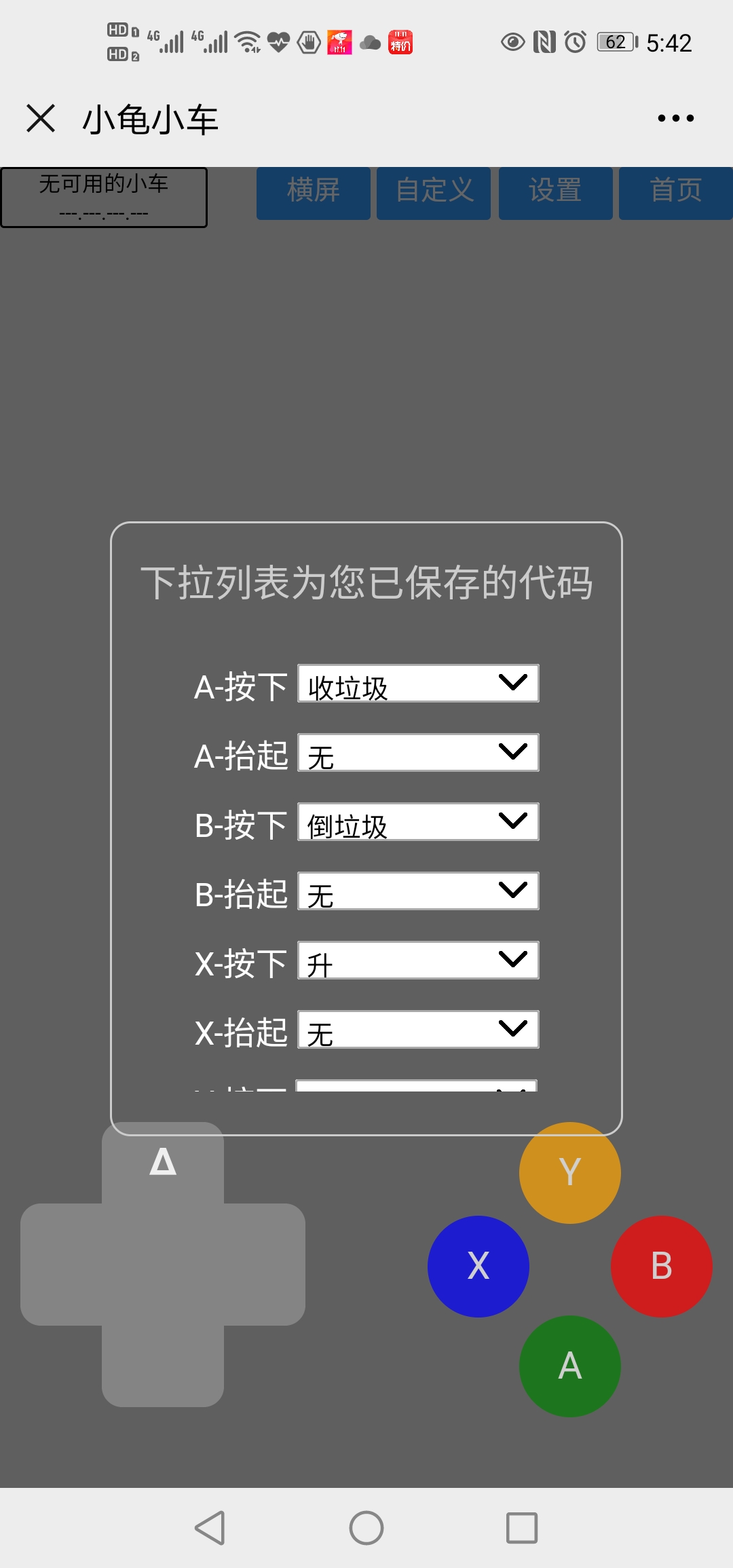Tap the 无可用的小车 car selector box
Image resolution: width=733 pixels, height=1568 pixels.
pyautogui.click(x=104, y=197)
